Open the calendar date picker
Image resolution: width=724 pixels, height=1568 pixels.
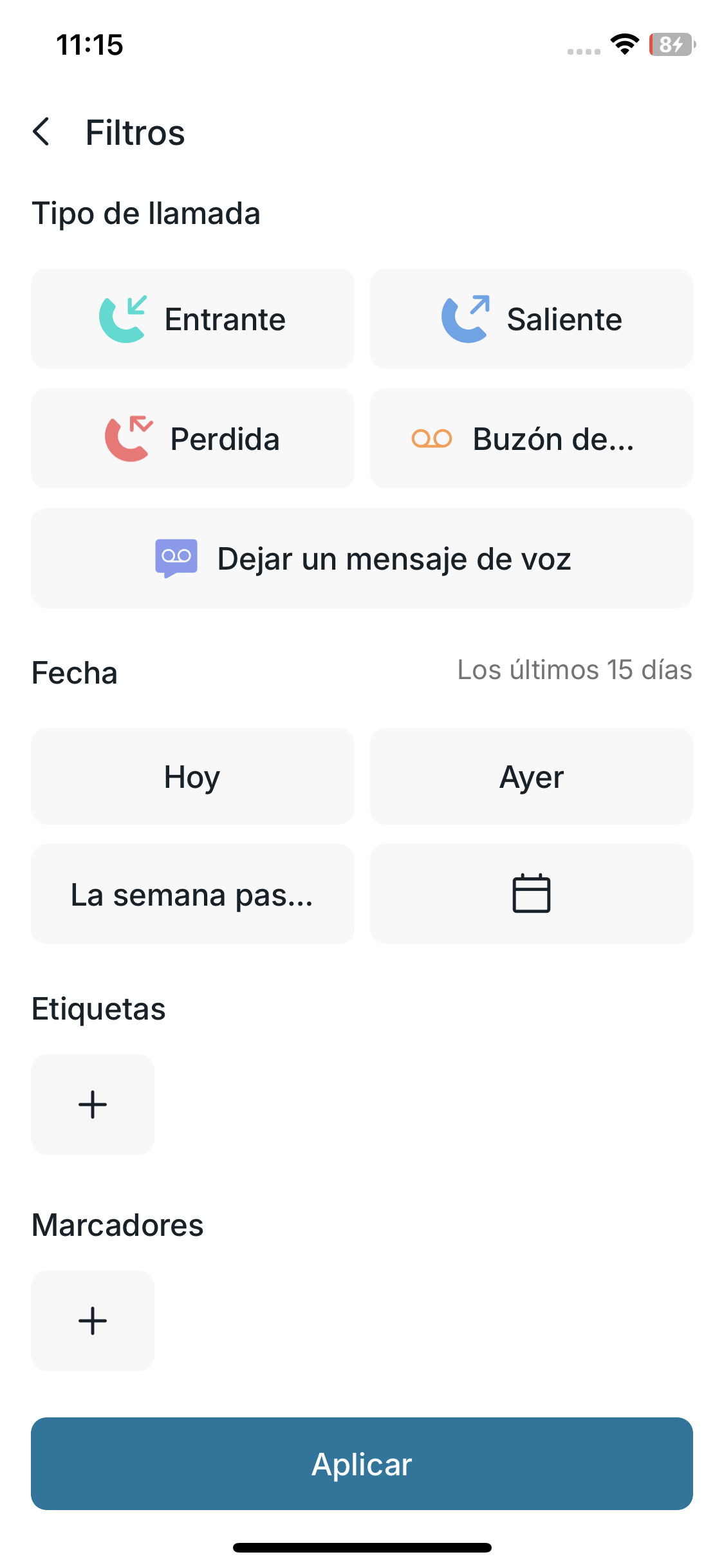(531, 895)
